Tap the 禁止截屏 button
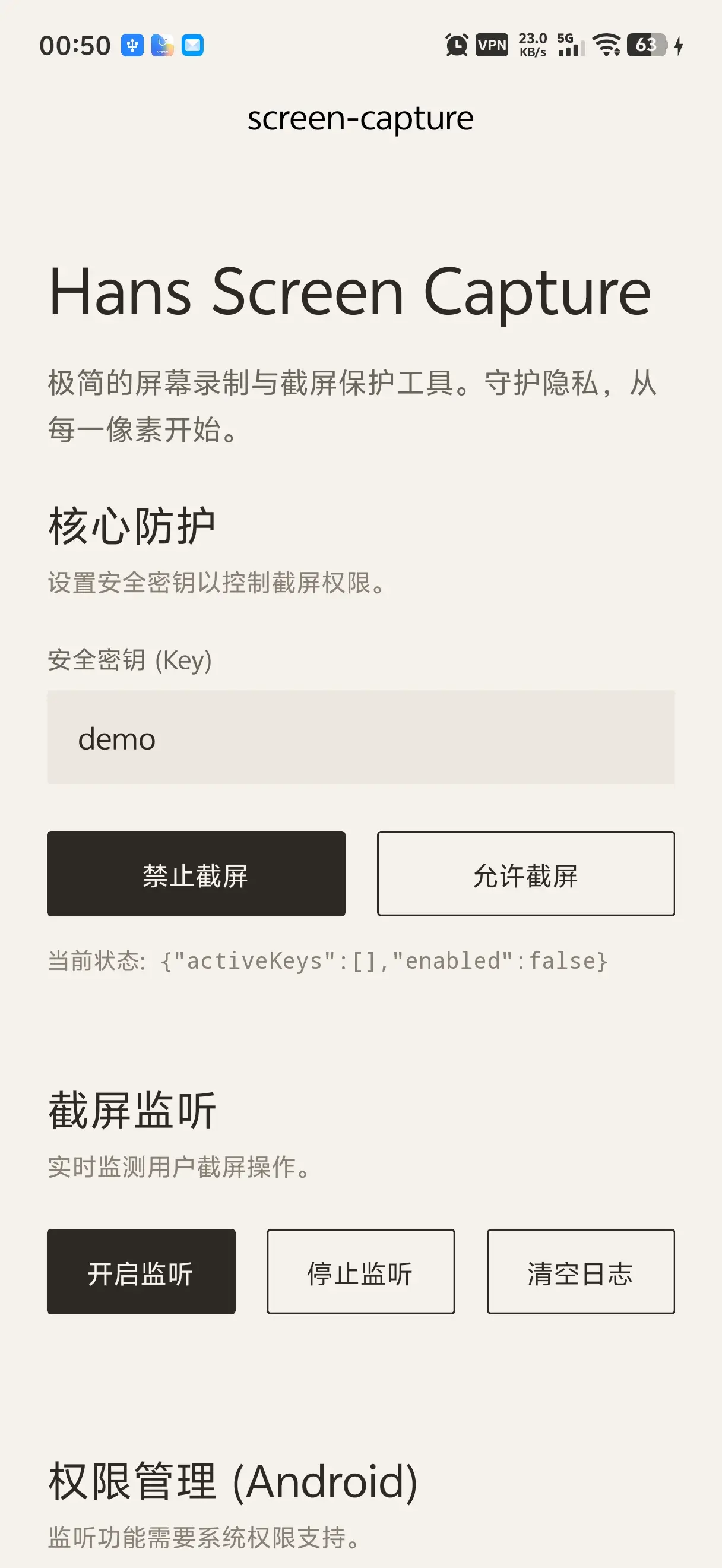This screenshot has height=1568, width=722. (x=196, y=874)
